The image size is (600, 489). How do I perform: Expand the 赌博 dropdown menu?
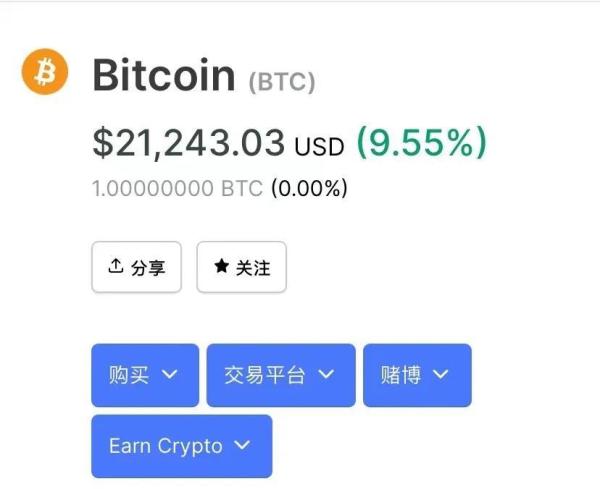pyautogui.click(x=416, y=375)
